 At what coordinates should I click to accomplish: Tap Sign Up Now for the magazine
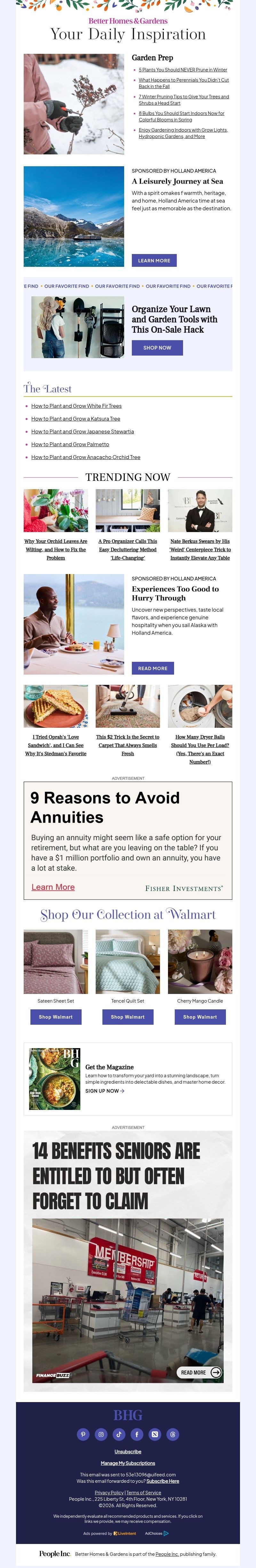point(105,1091)
